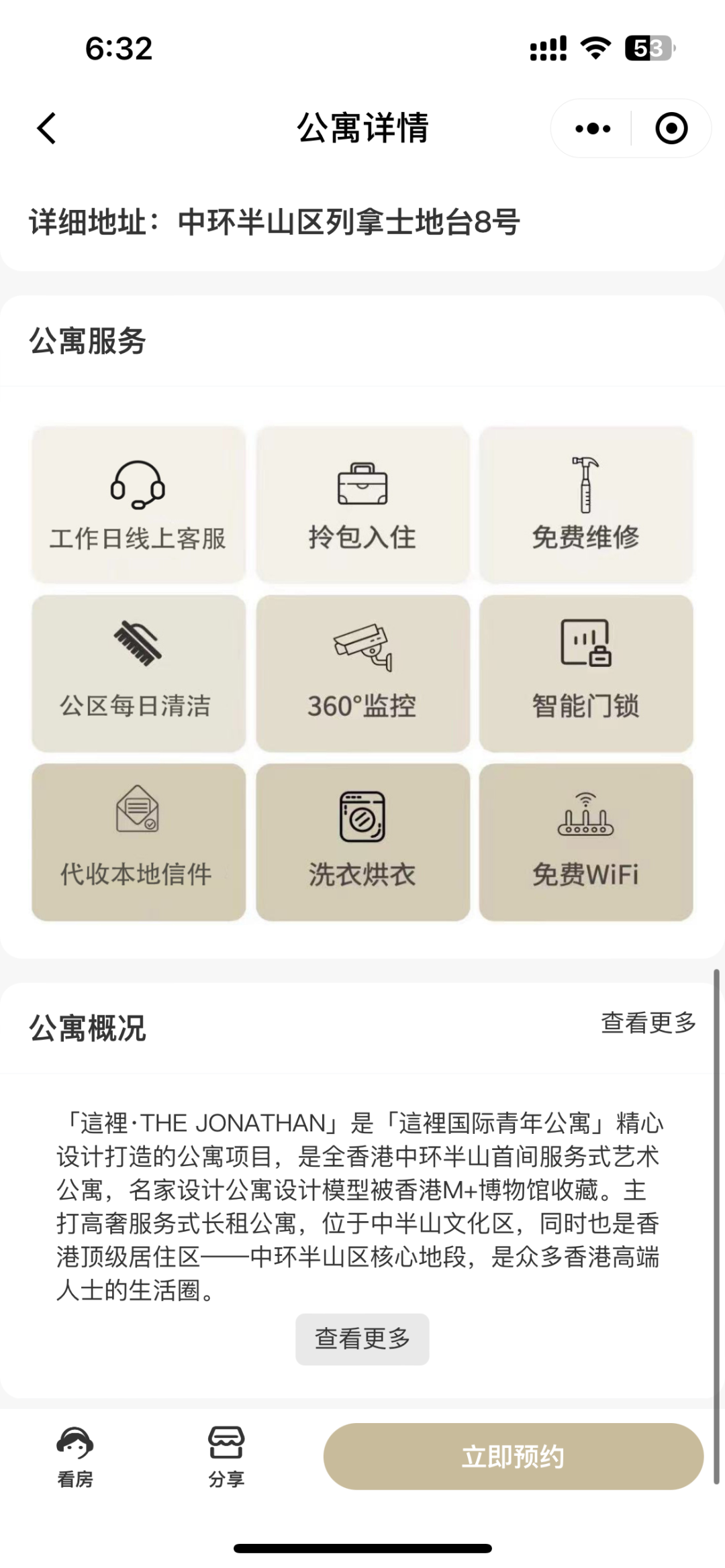Open 看房 at the bottom bar
The height and width of the screenshot is (1568, 725).
coord(75,1457)
